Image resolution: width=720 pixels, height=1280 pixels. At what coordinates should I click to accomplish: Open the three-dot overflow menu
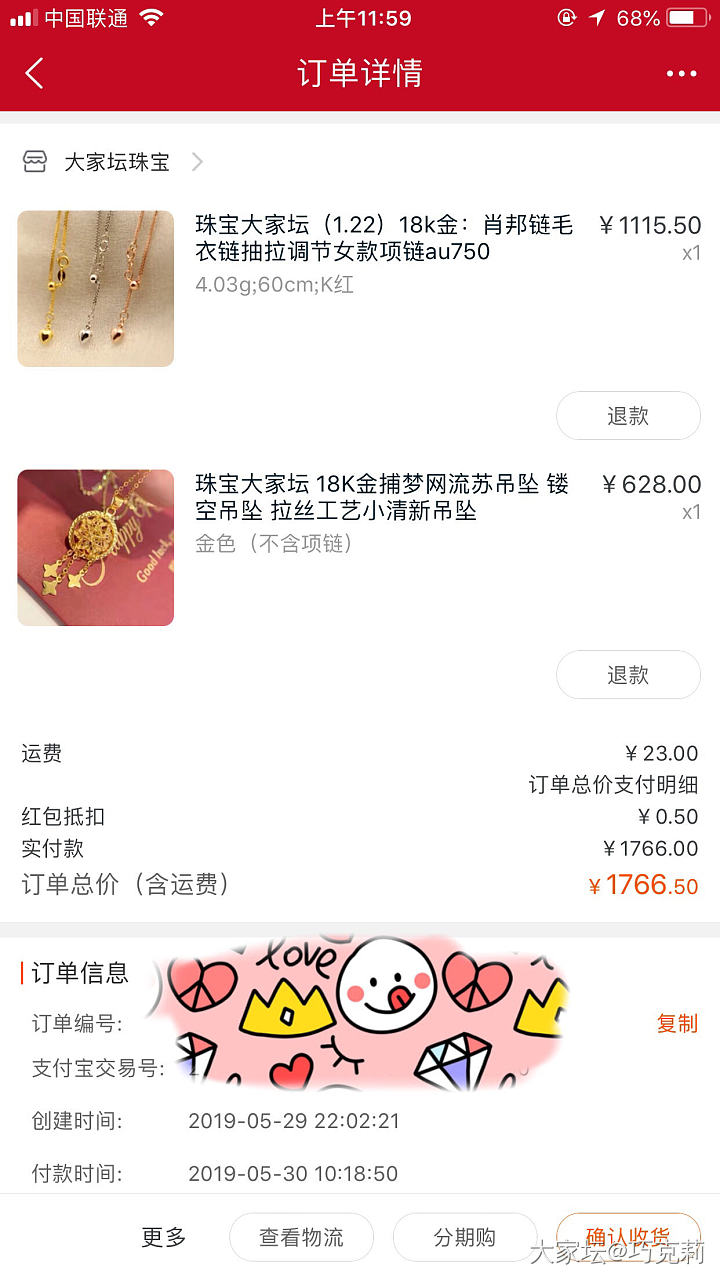(x=681, y=73)
